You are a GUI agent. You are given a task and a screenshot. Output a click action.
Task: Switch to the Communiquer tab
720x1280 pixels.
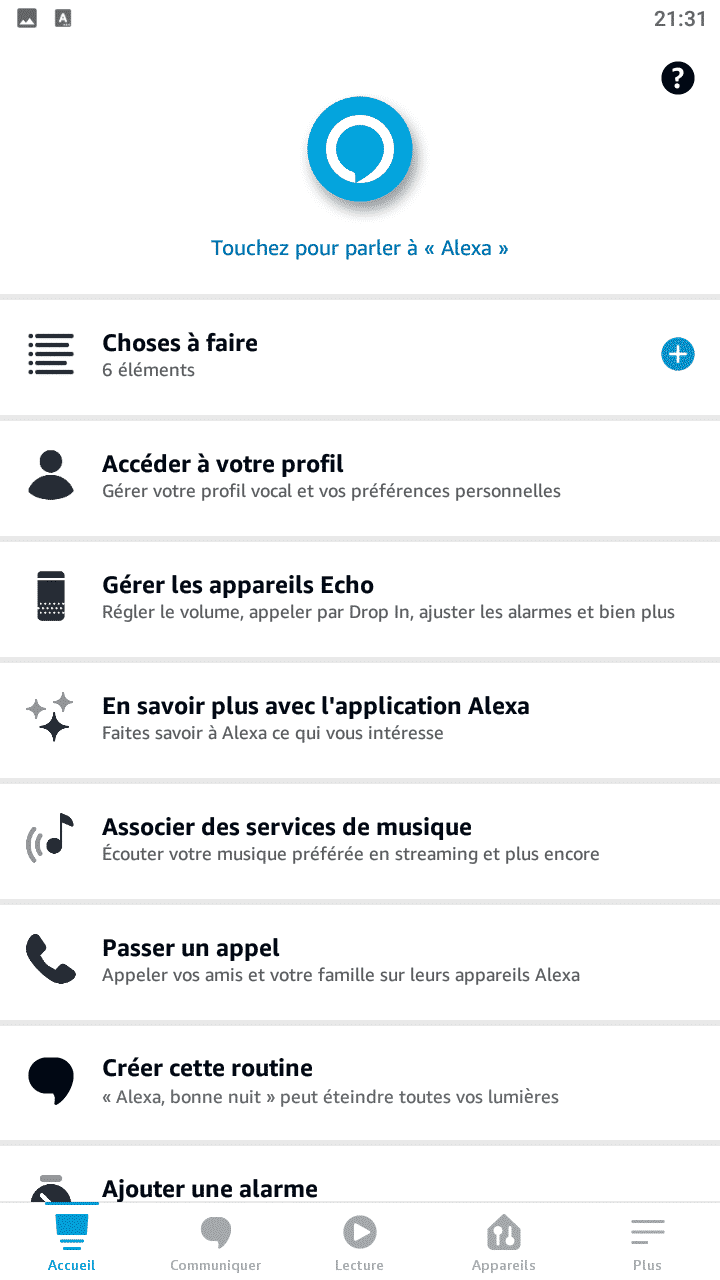tap(216, 1242)
